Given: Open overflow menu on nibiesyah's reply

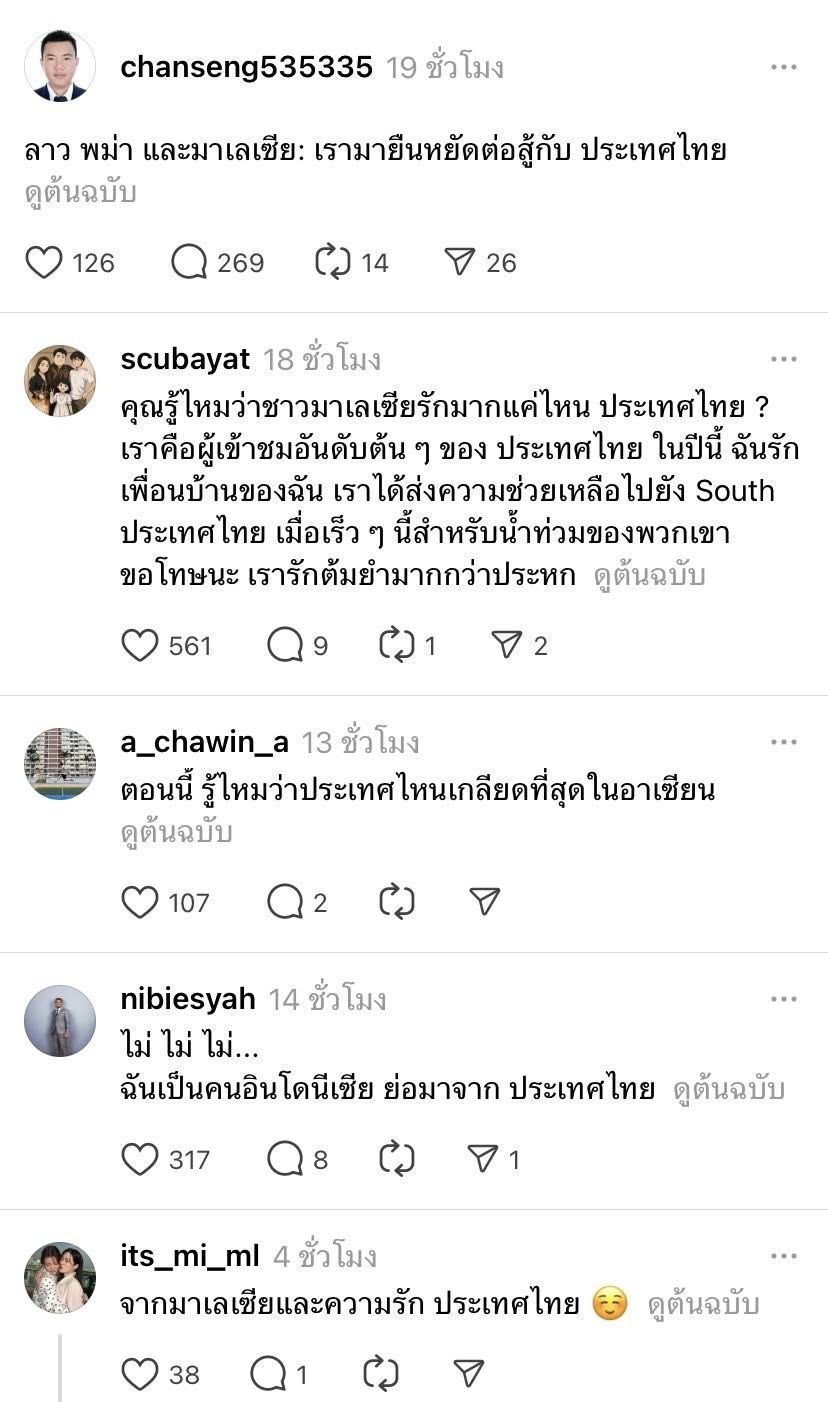Looking at the screenshot, I should 783,999.
